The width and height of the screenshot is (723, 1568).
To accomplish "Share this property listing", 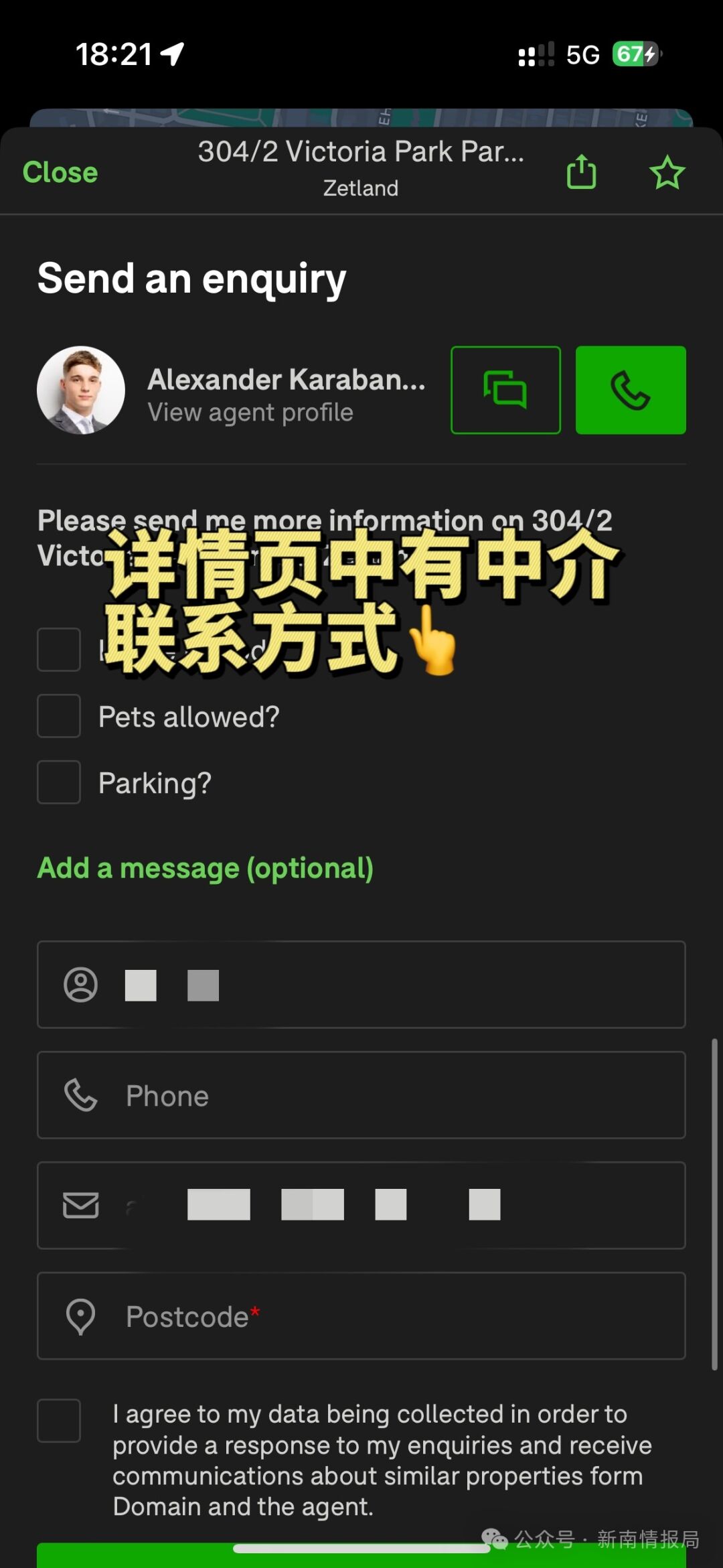I will pyautogui.click(x=581, y=172).
